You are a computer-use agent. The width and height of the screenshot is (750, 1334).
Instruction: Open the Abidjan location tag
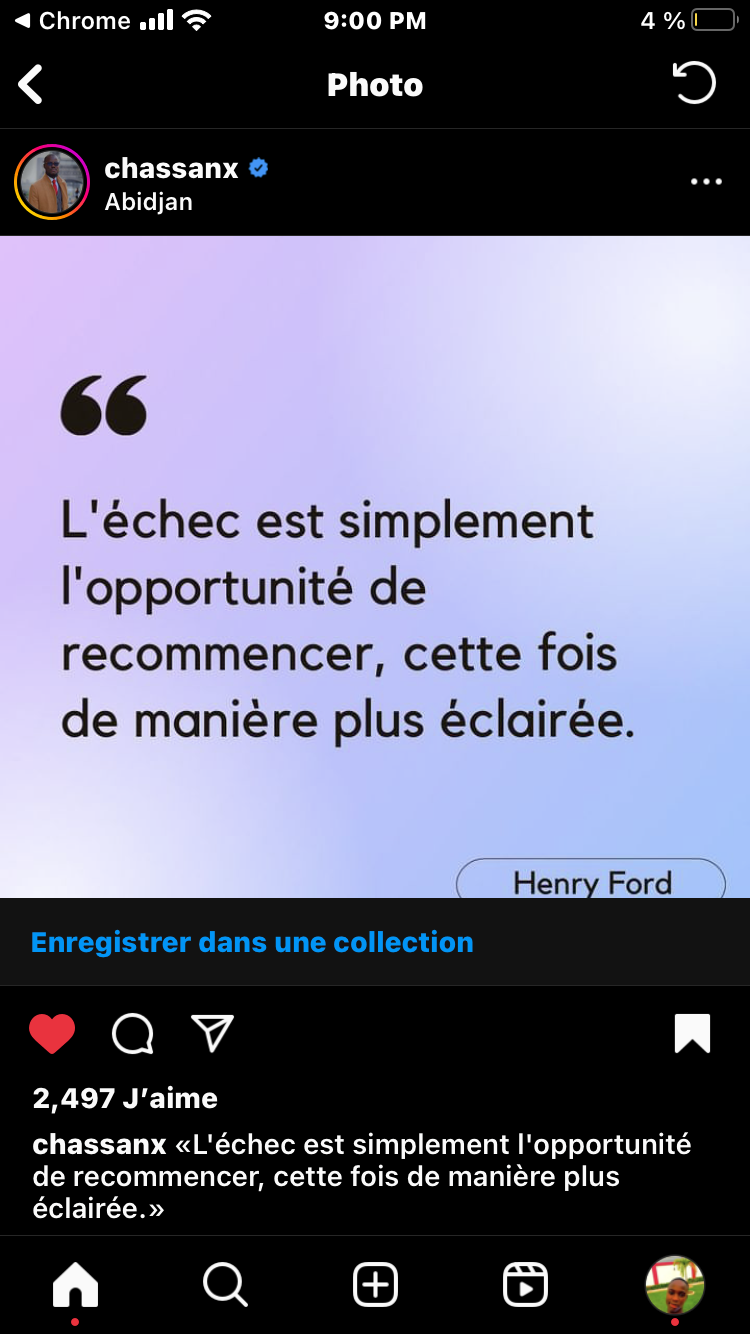148,202
